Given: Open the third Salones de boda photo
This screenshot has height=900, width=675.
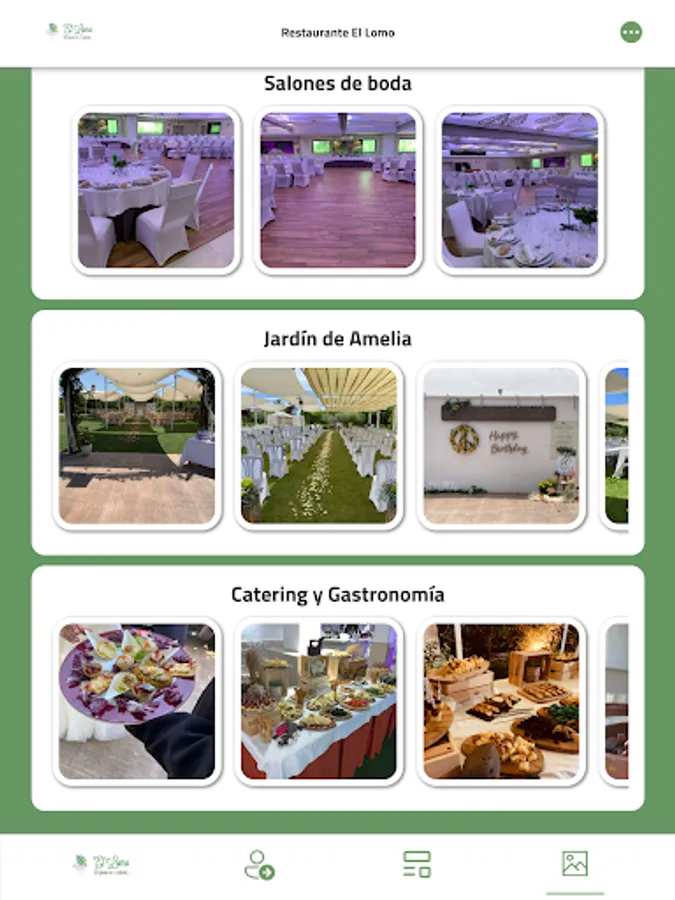Looking at the screenshot, I should [520, 190].
